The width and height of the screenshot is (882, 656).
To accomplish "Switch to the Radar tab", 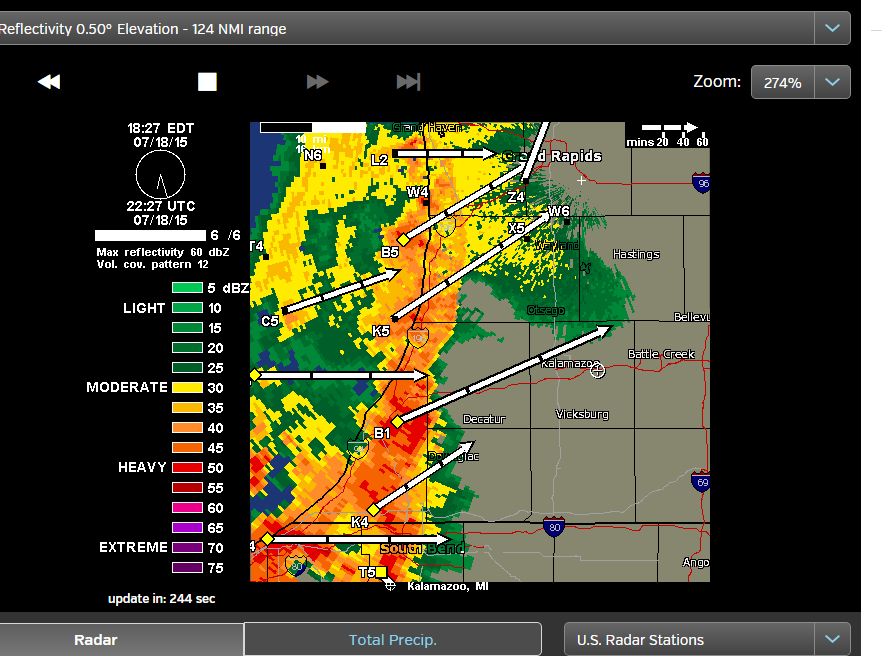I will coord(96,640).
